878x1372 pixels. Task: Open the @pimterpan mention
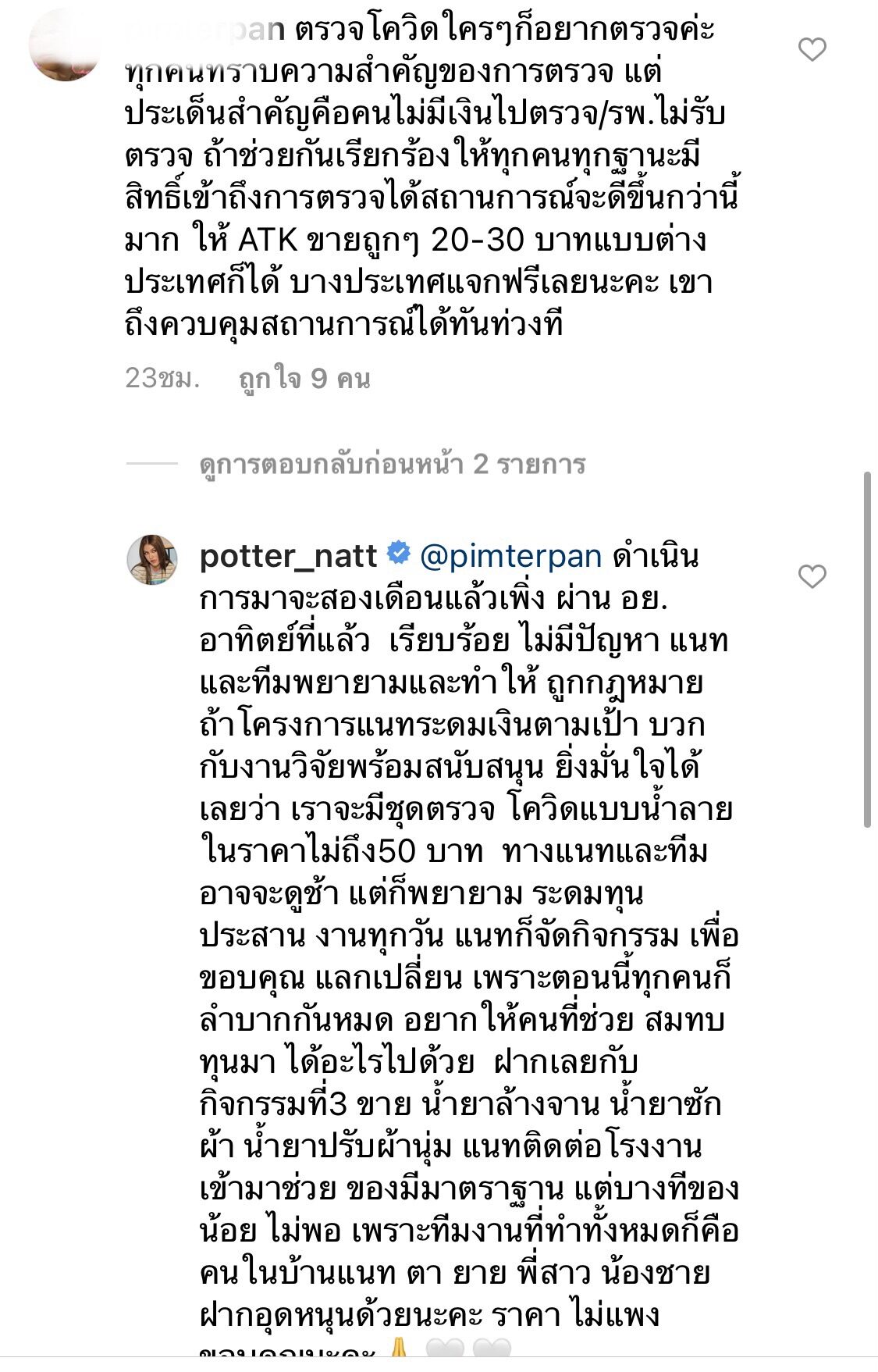510,556
